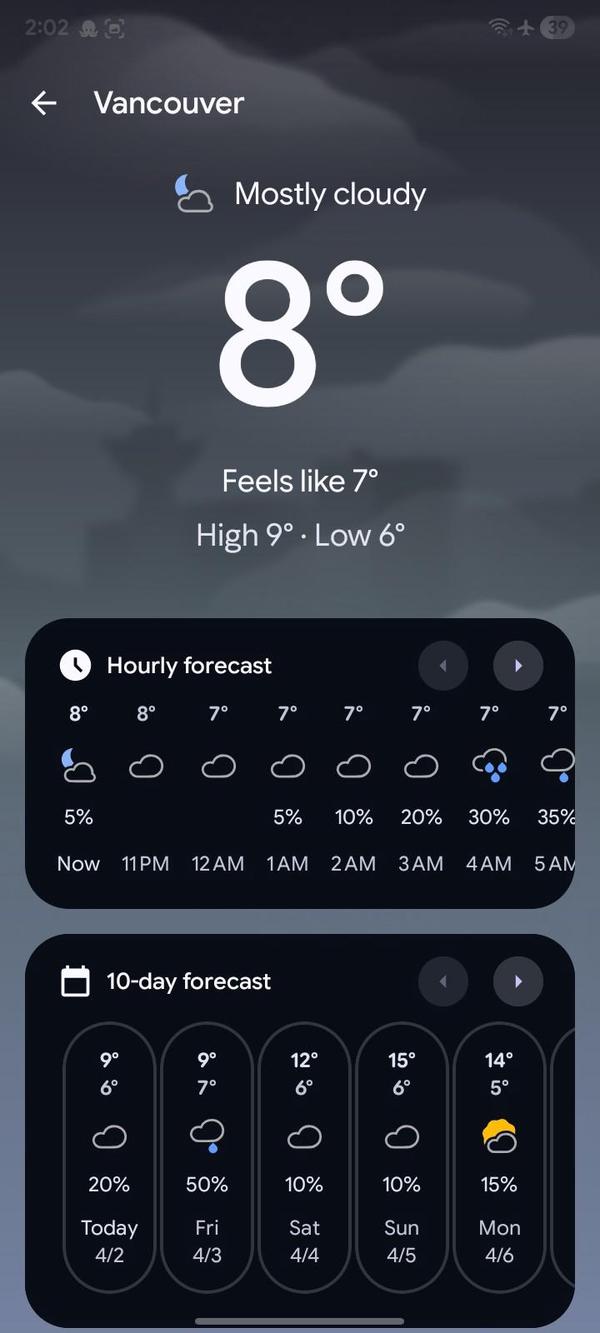Show previous days in the 10-day forecast
The height and width of the screenshot is (1333, 600).
(x=443, y=982)
